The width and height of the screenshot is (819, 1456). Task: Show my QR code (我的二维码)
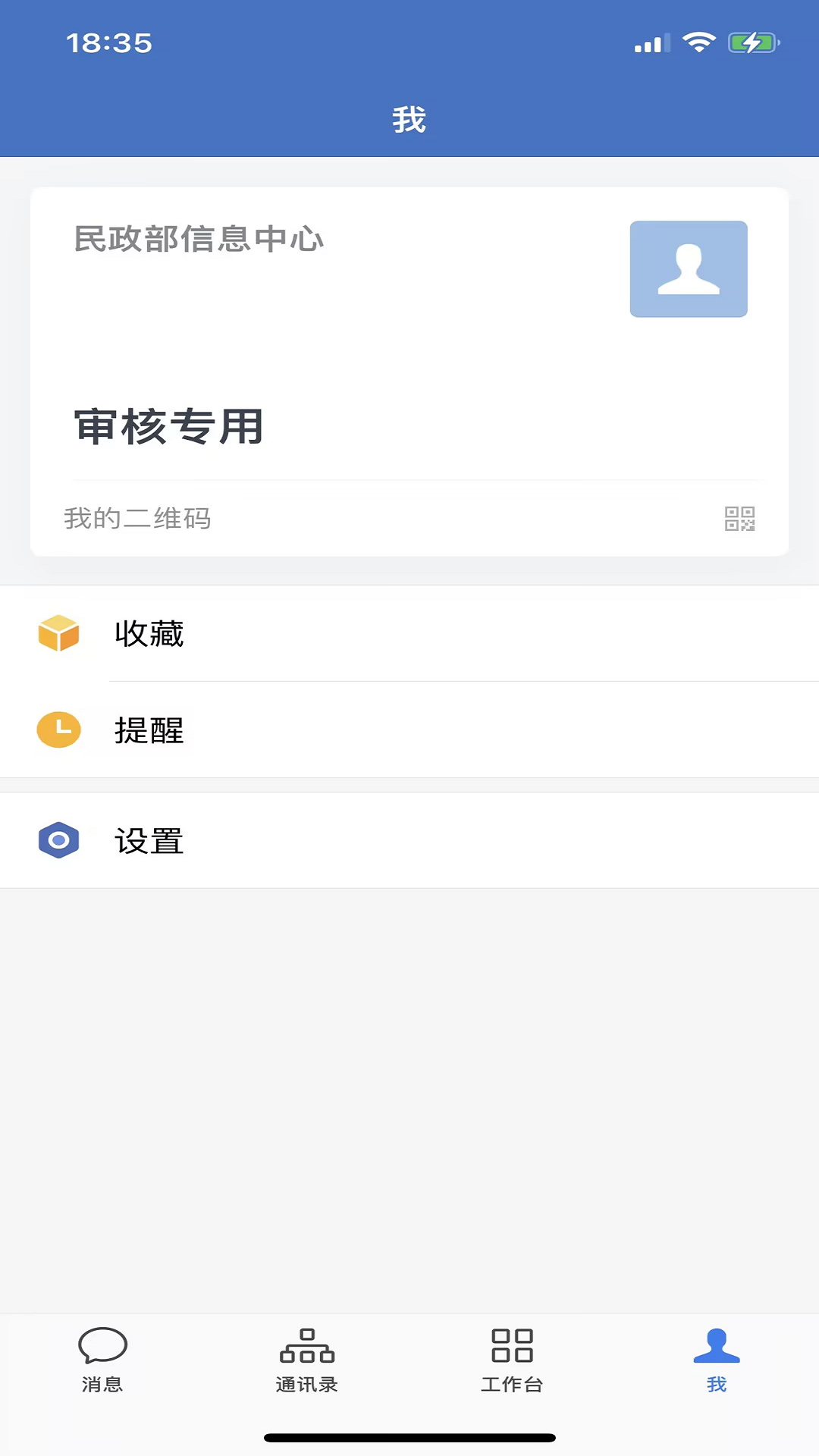[409, 519]
